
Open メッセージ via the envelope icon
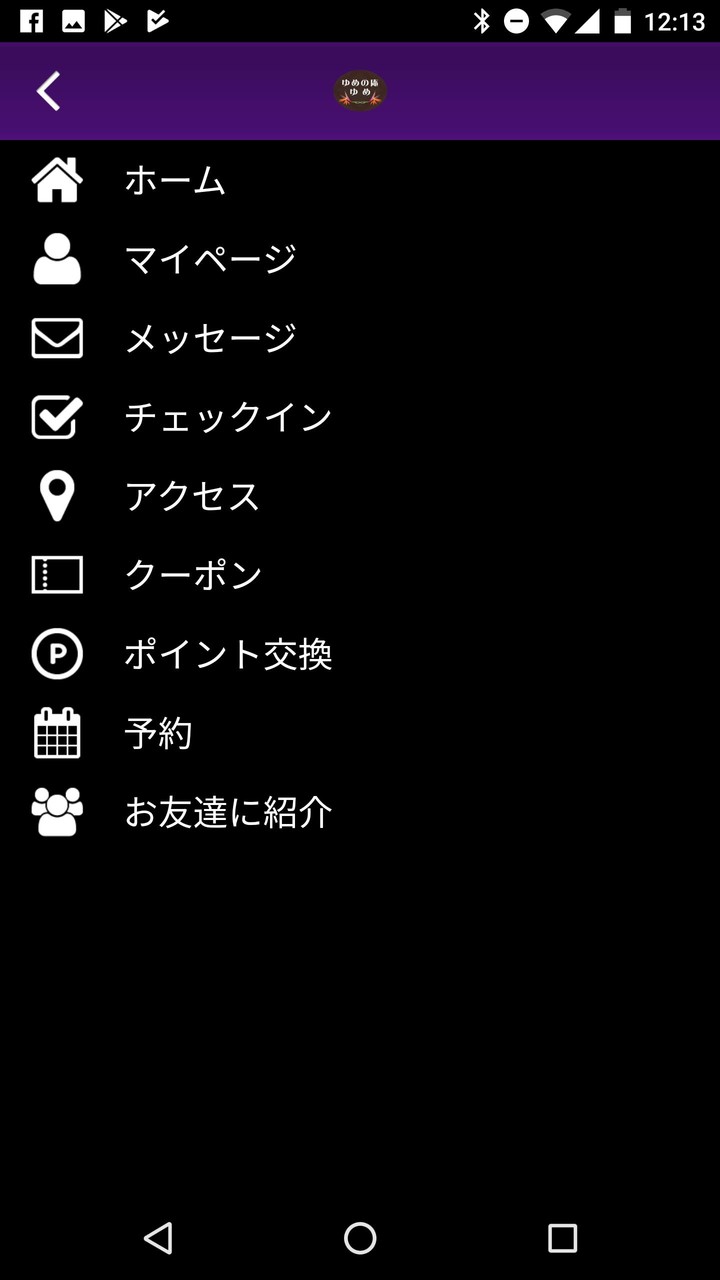coord(56,339)
